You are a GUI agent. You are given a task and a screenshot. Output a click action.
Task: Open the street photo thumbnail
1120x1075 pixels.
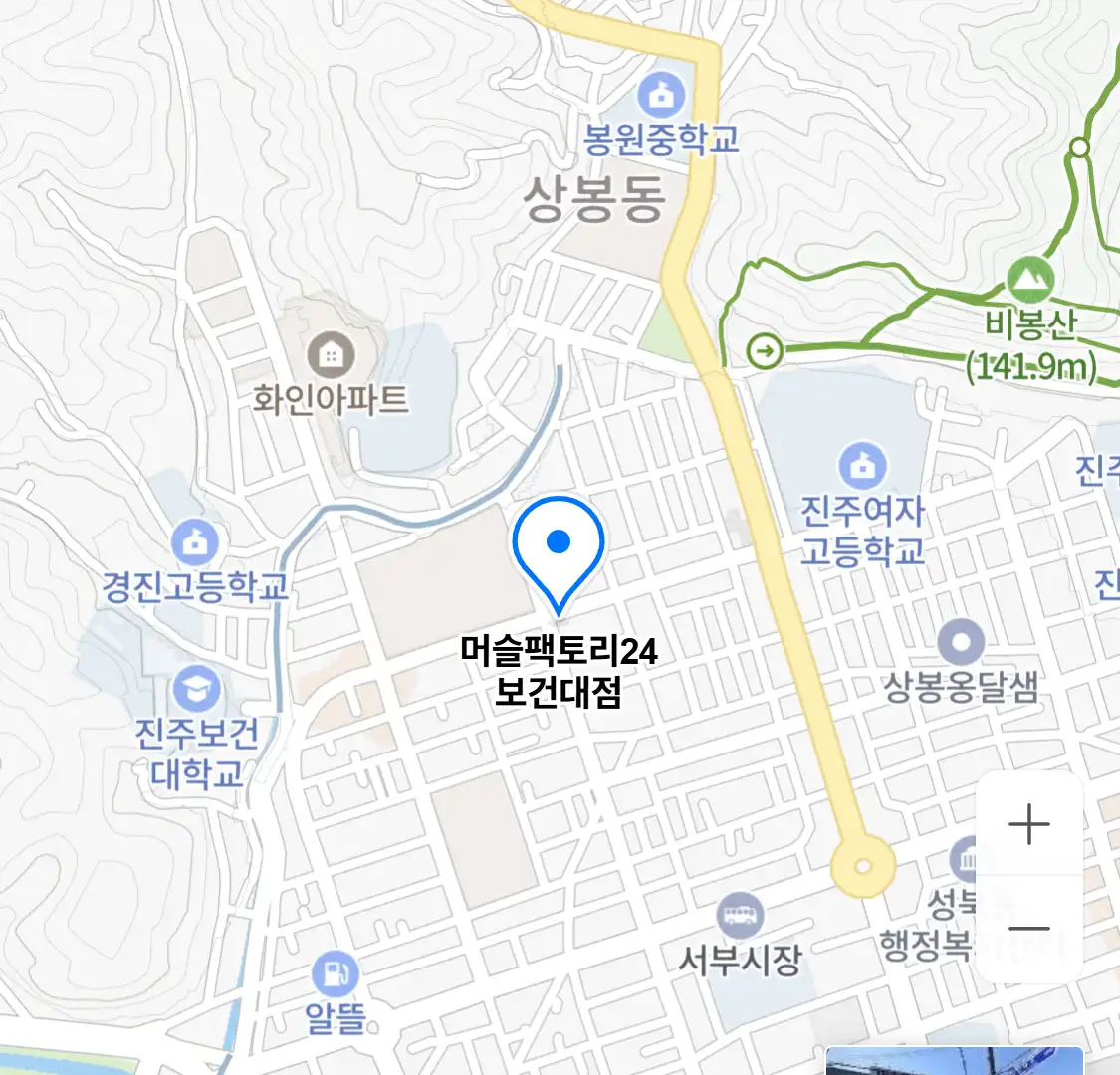(954, 1061)
